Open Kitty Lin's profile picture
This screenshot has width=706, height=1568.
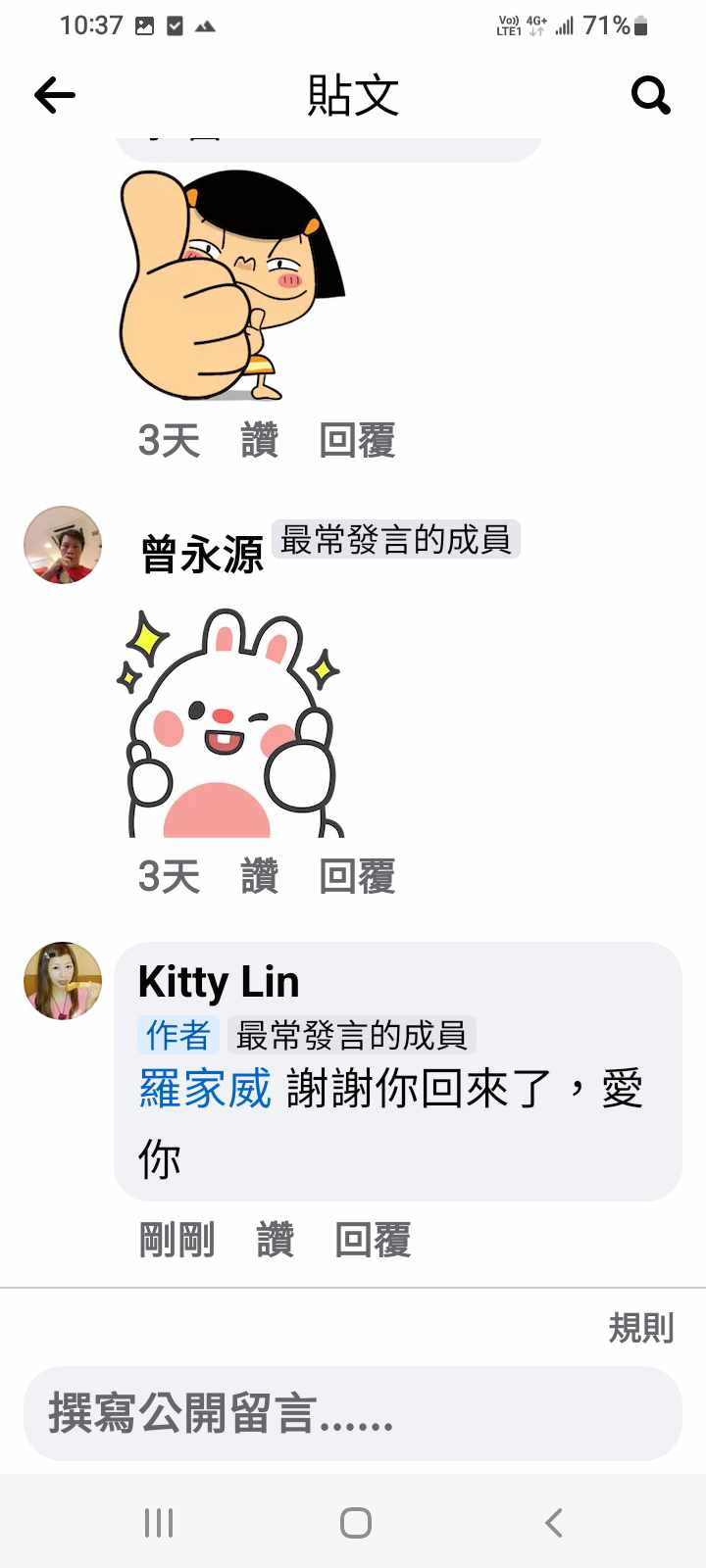click(63, 981)
